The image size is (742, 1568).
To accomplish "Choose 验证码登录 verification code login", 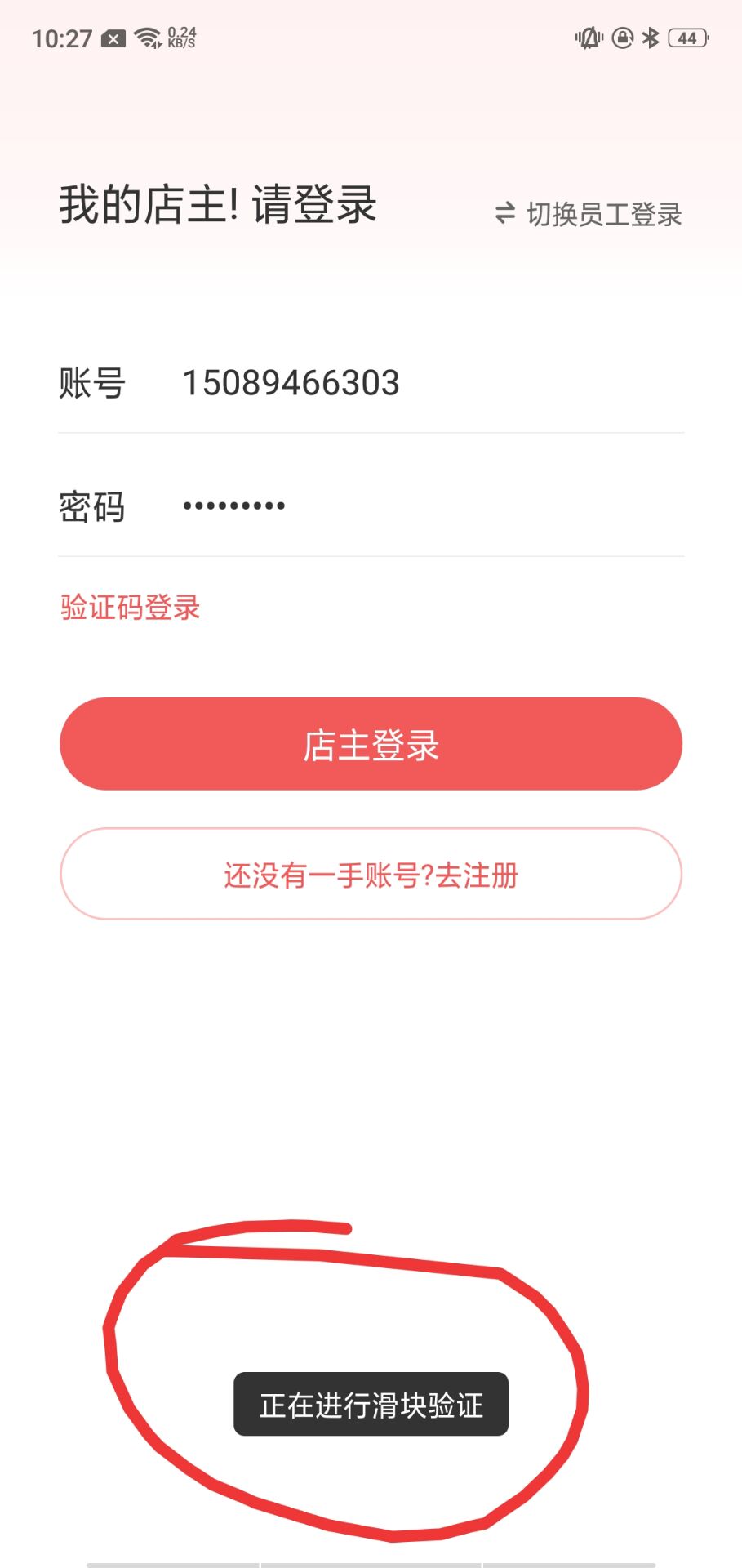I will click(131, 607).
